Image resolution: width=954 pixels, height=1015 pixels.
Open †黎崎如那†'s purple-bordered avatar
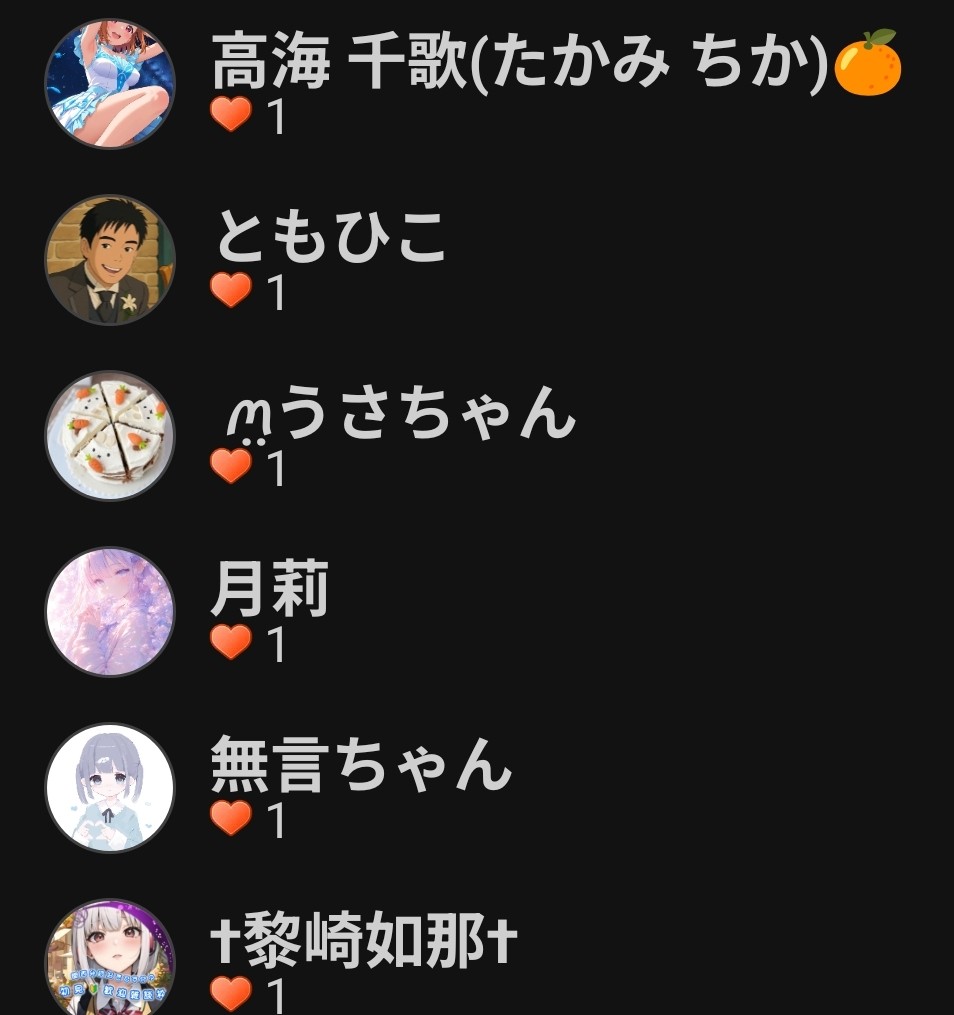click(110, 960)
